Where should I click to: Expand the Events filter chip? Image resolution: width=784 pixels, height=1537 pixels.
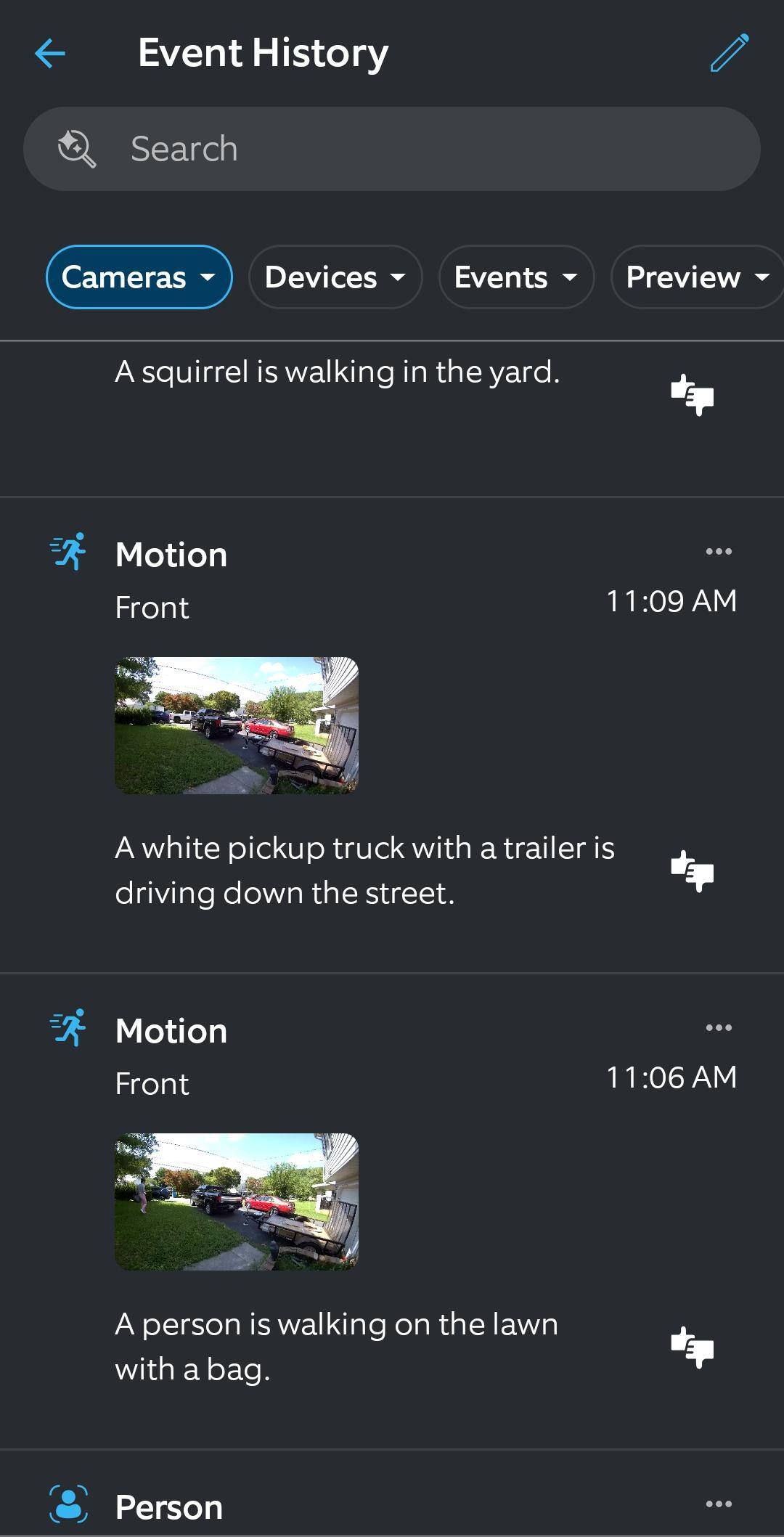tap(516, 277)
